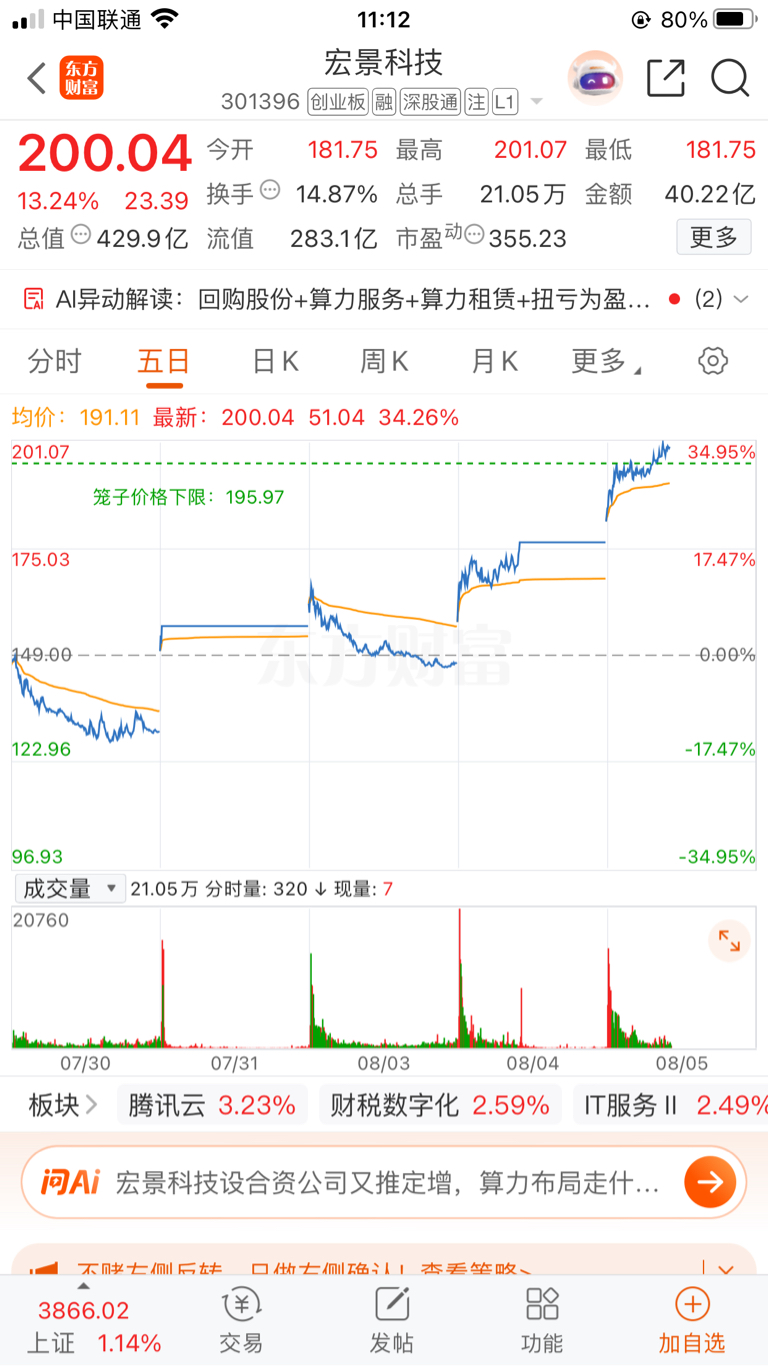Image resolution: width=768 pixels, height=1366 pixels.
Task: Switch to the 日K chart tab
Action: point(276,361)
